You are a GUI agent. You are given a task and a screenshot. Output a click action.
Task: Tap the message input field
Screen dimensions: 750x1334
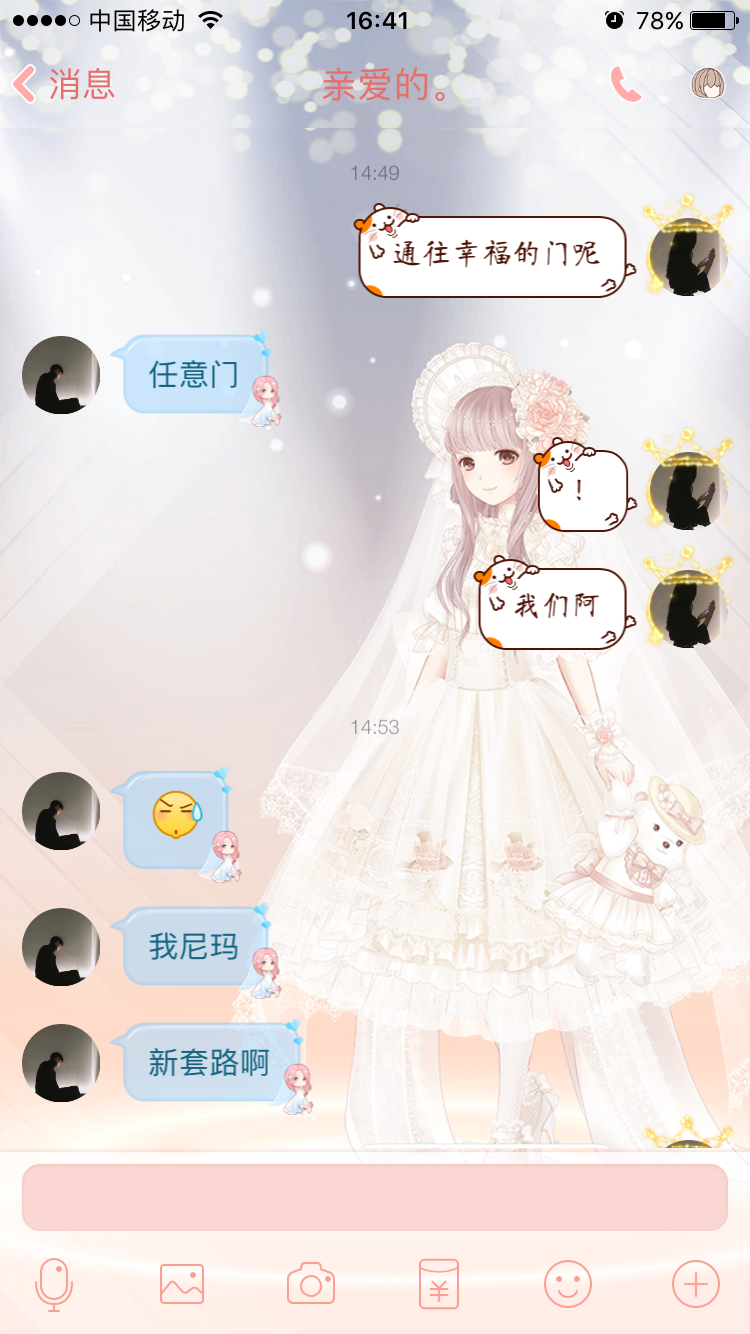coord(375,1197)
